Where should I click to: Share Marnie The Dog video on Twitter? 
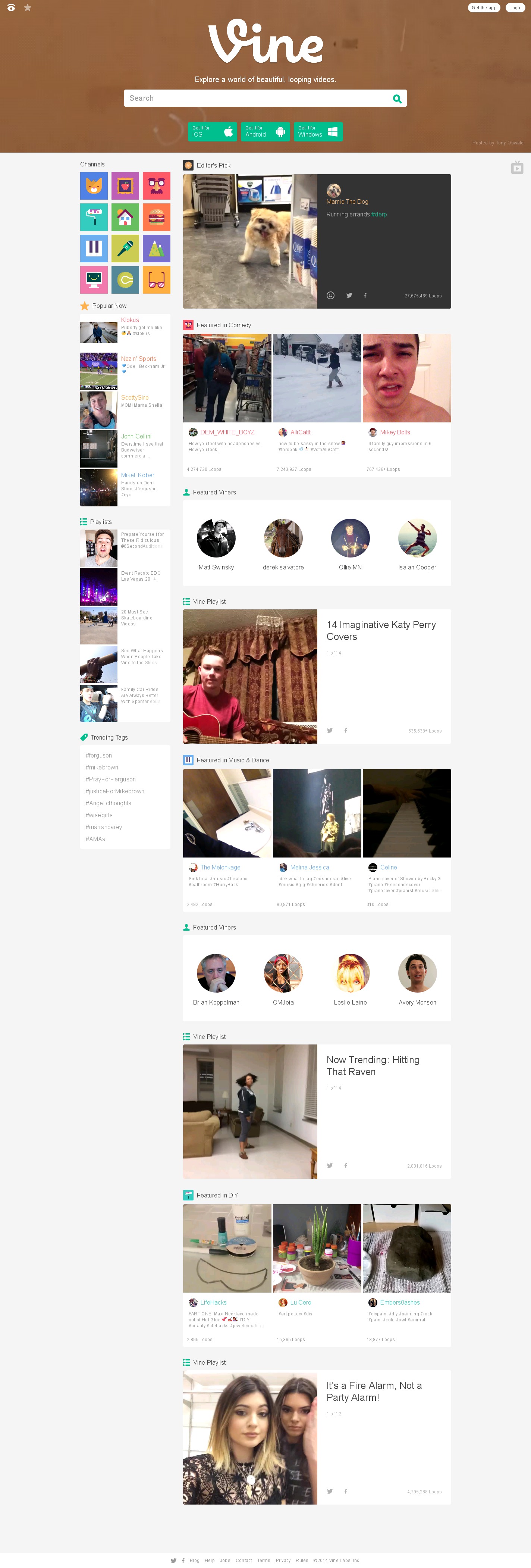[349, 295]
